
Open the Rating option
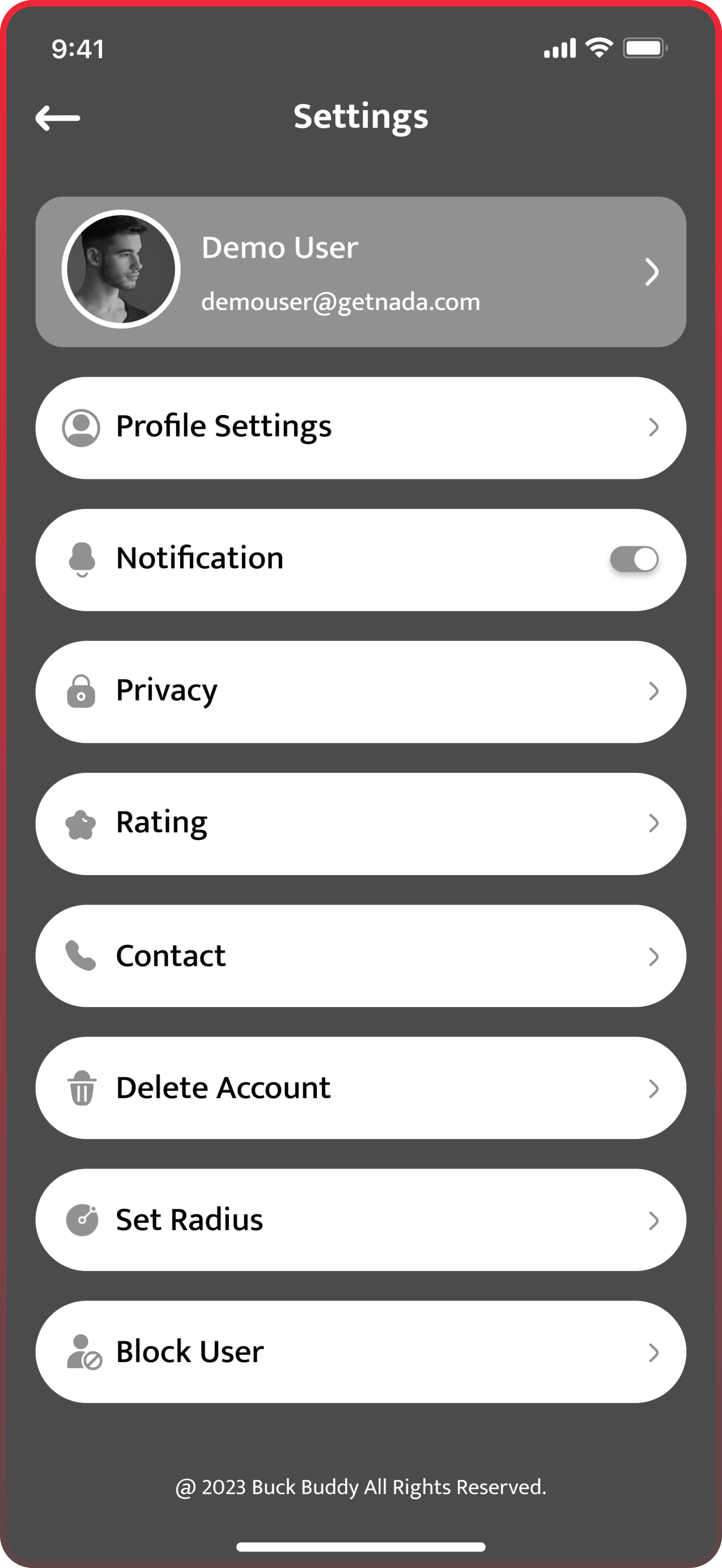point(361,823)
